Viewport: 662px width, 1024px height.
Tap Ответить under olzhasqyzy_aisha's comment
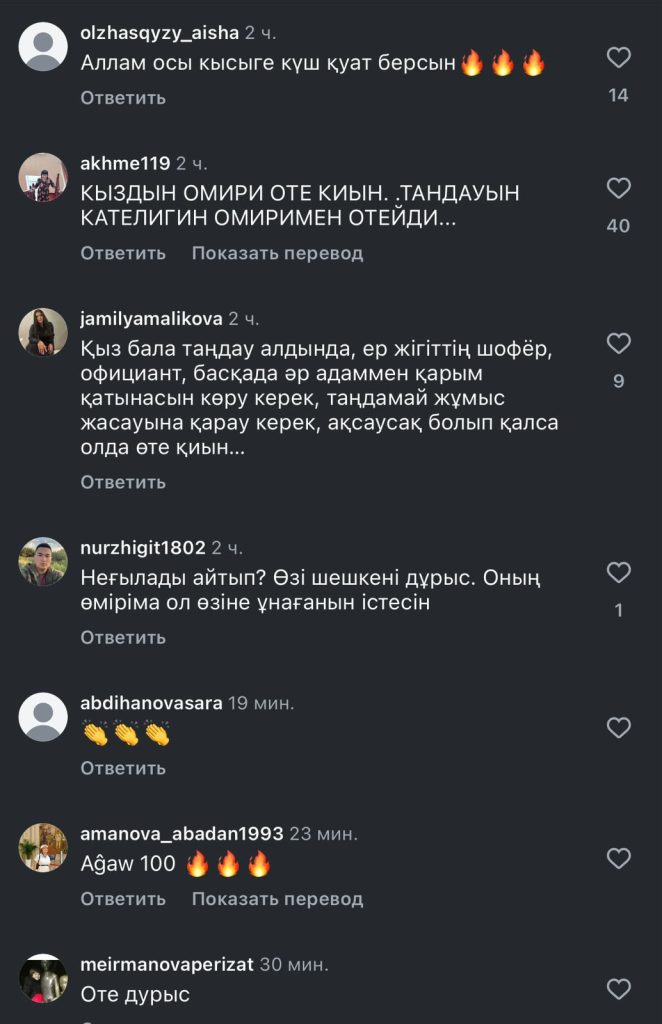click(x=123, y=98)
